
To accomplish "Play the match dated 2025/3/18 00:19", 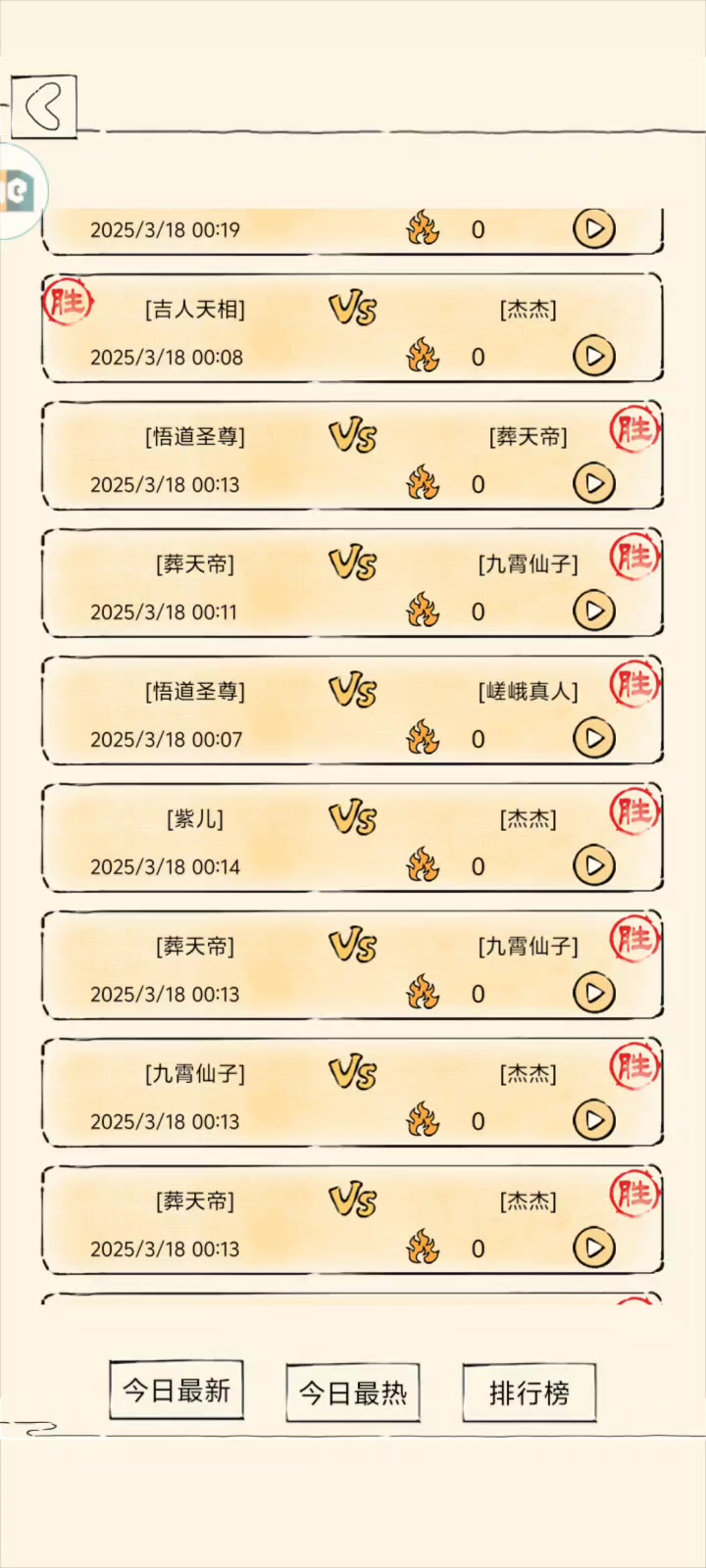I will pyautogui.click(x=593, y=229).
